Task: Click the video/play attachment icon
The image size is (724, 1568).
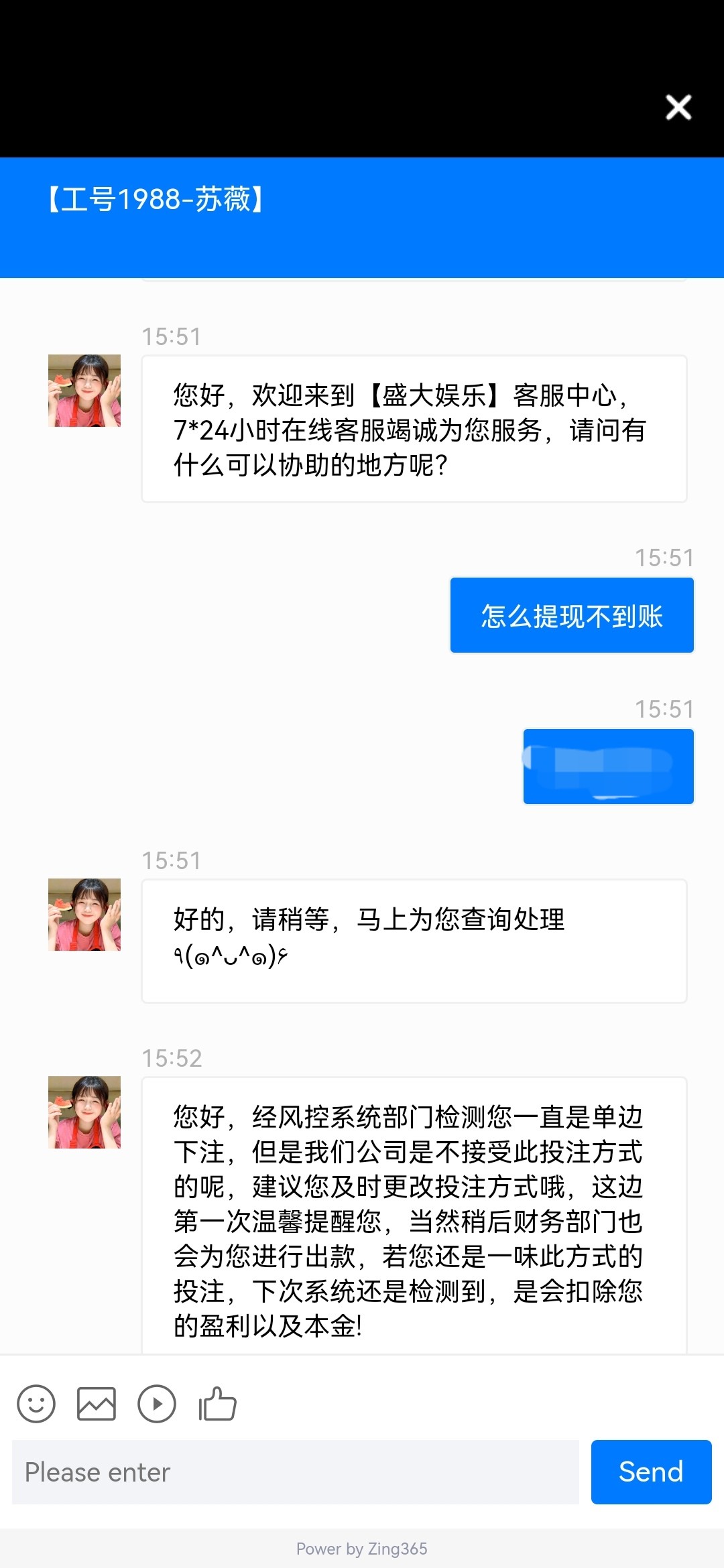Action: 158,1404
